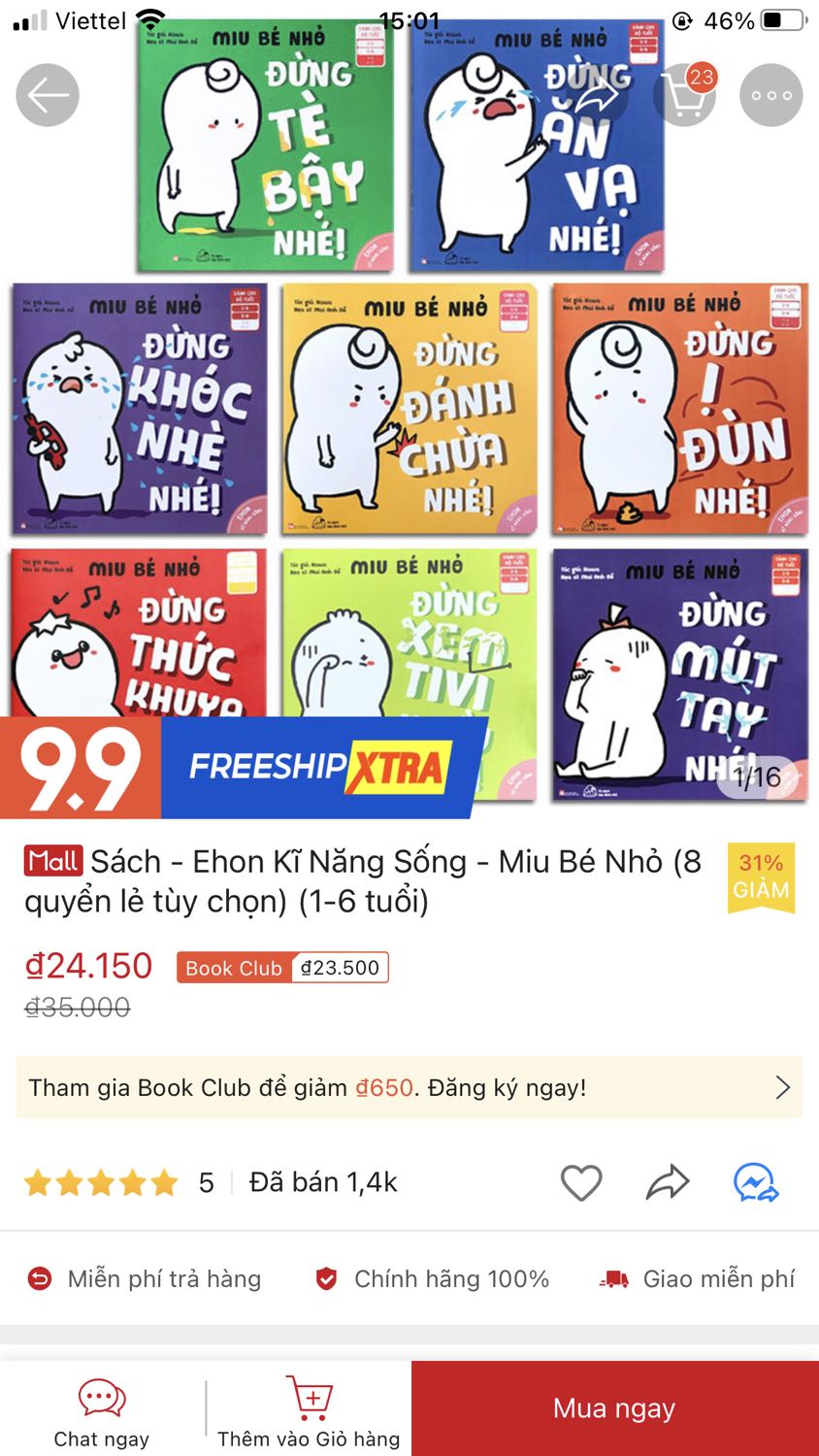The width and height of the screenshot is (819, 1456).
Task: Tap the Giao miễn phí truck icon
Action: click(611, 1278)
